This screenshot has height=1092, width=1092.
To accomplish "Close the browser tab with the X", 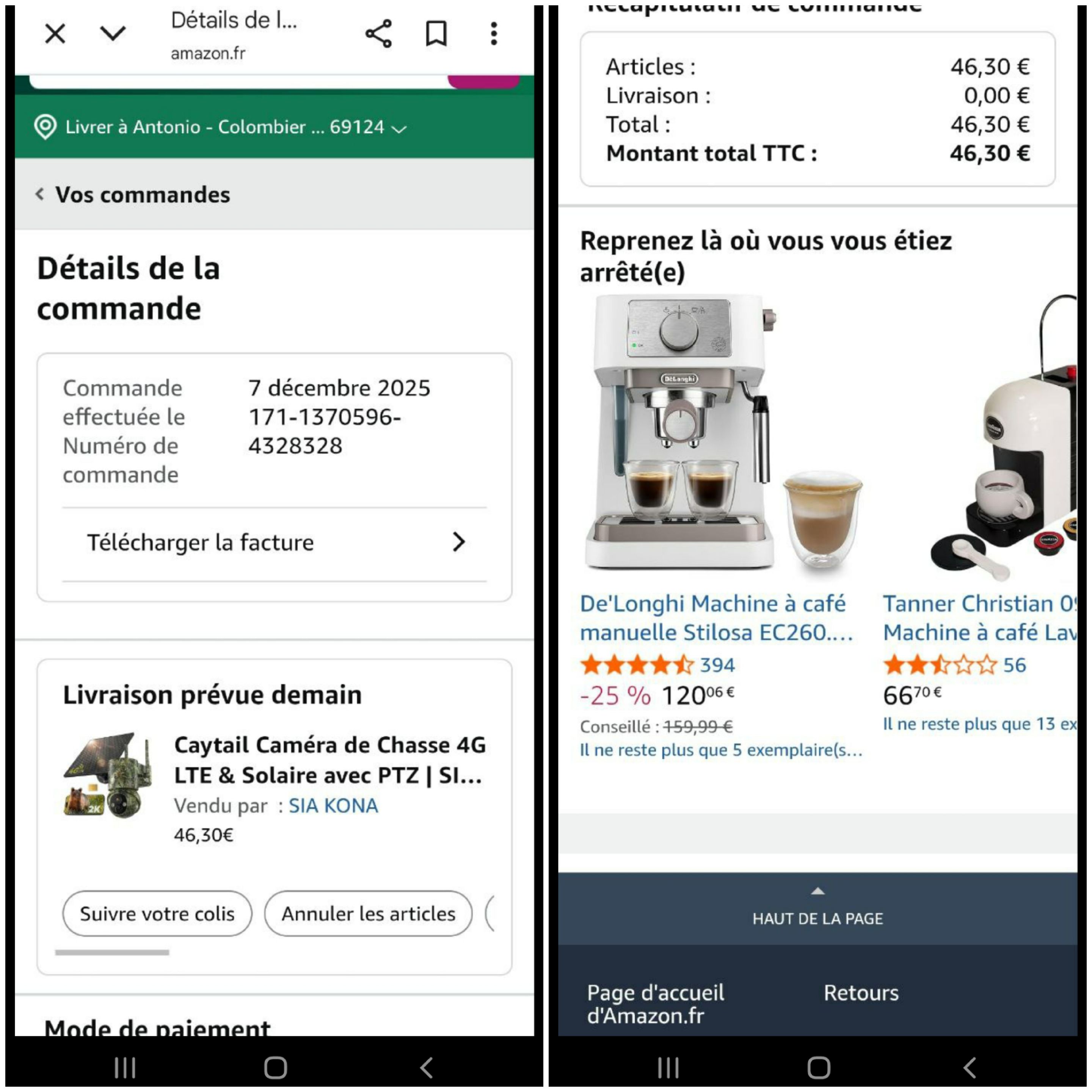I will pos(55,33).
